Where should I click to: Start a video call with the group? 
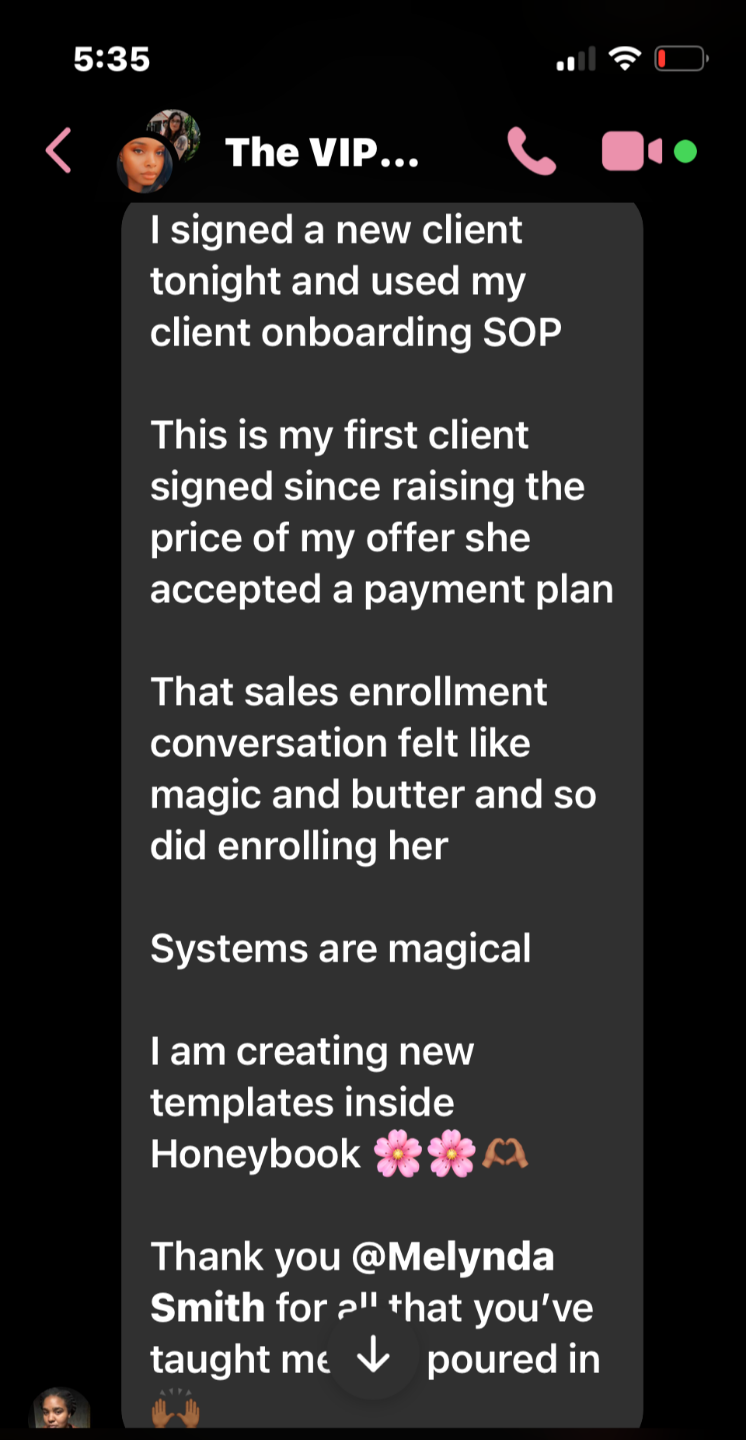[x=632, y=152]
